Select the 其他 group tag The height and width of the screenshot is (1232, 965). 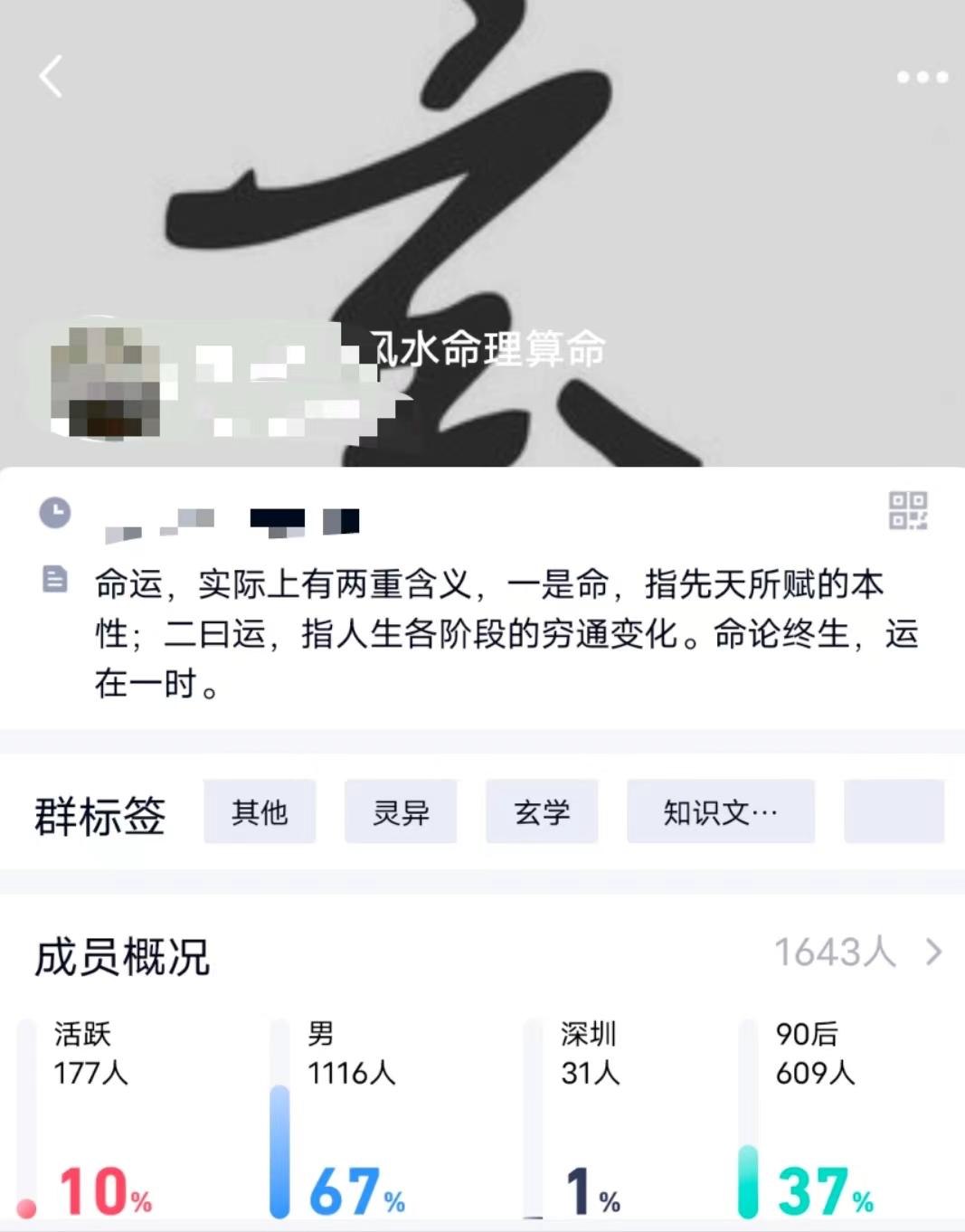260,811
